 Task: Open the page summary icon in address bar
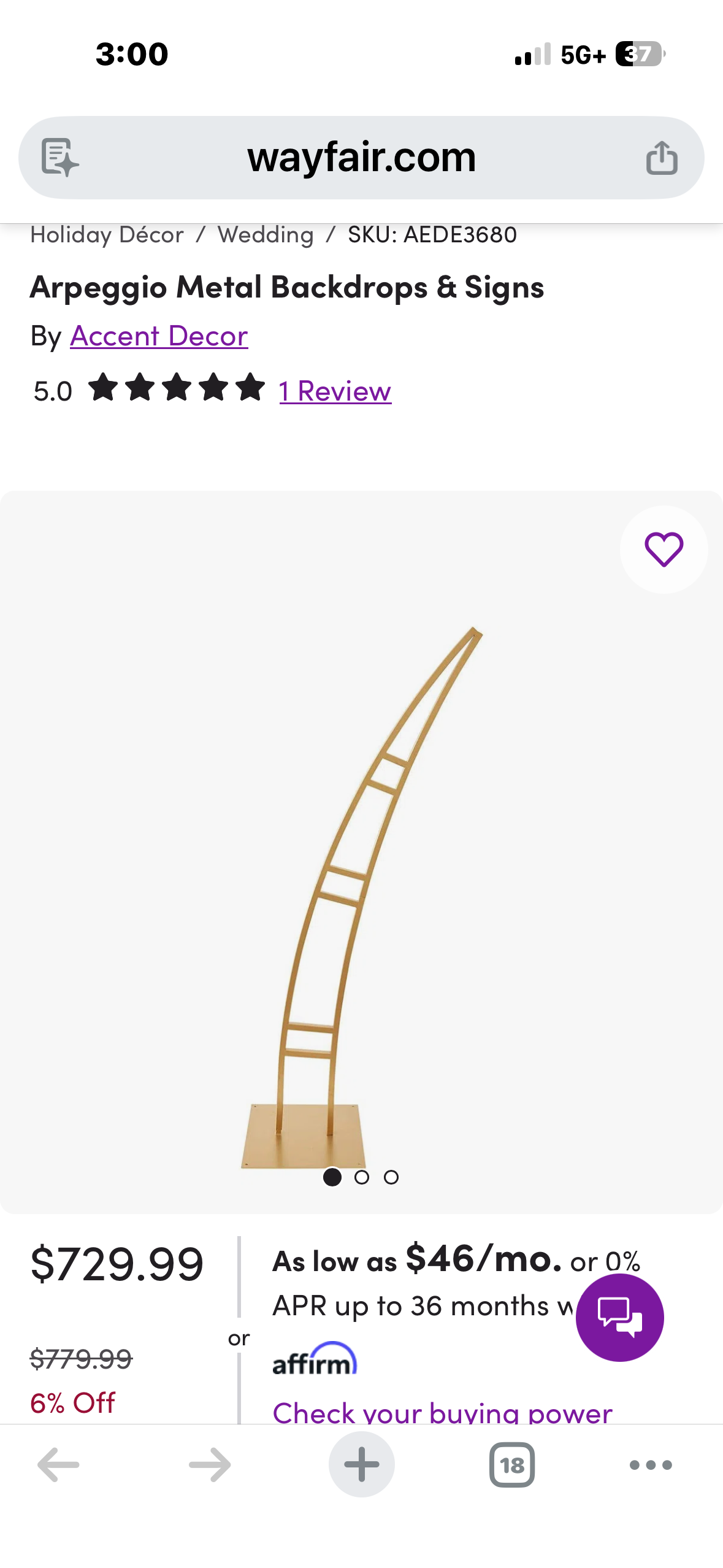[59, 158]
